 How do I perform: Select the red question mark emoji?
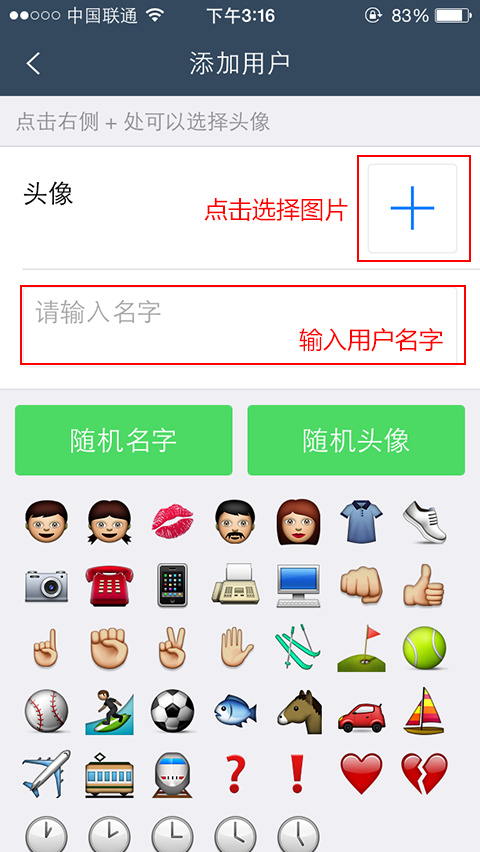235,774
